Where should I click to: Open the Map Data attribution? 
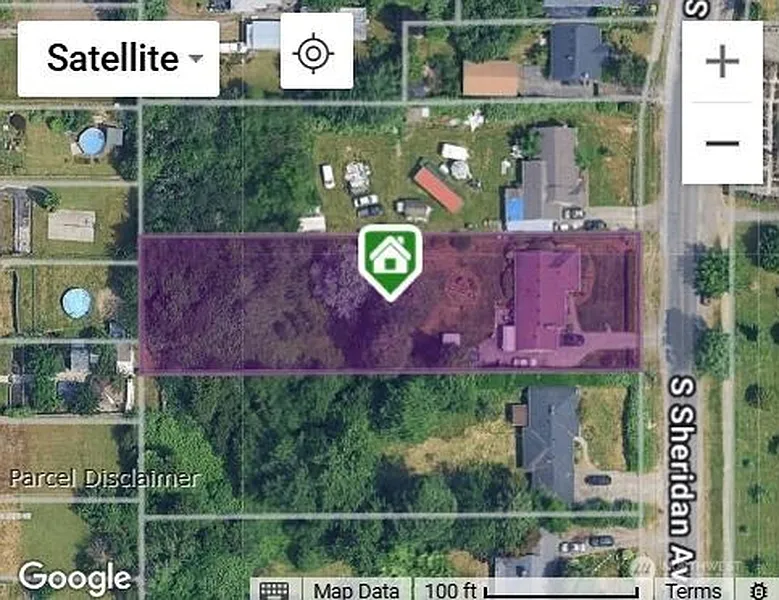click(x=357, y=590)
